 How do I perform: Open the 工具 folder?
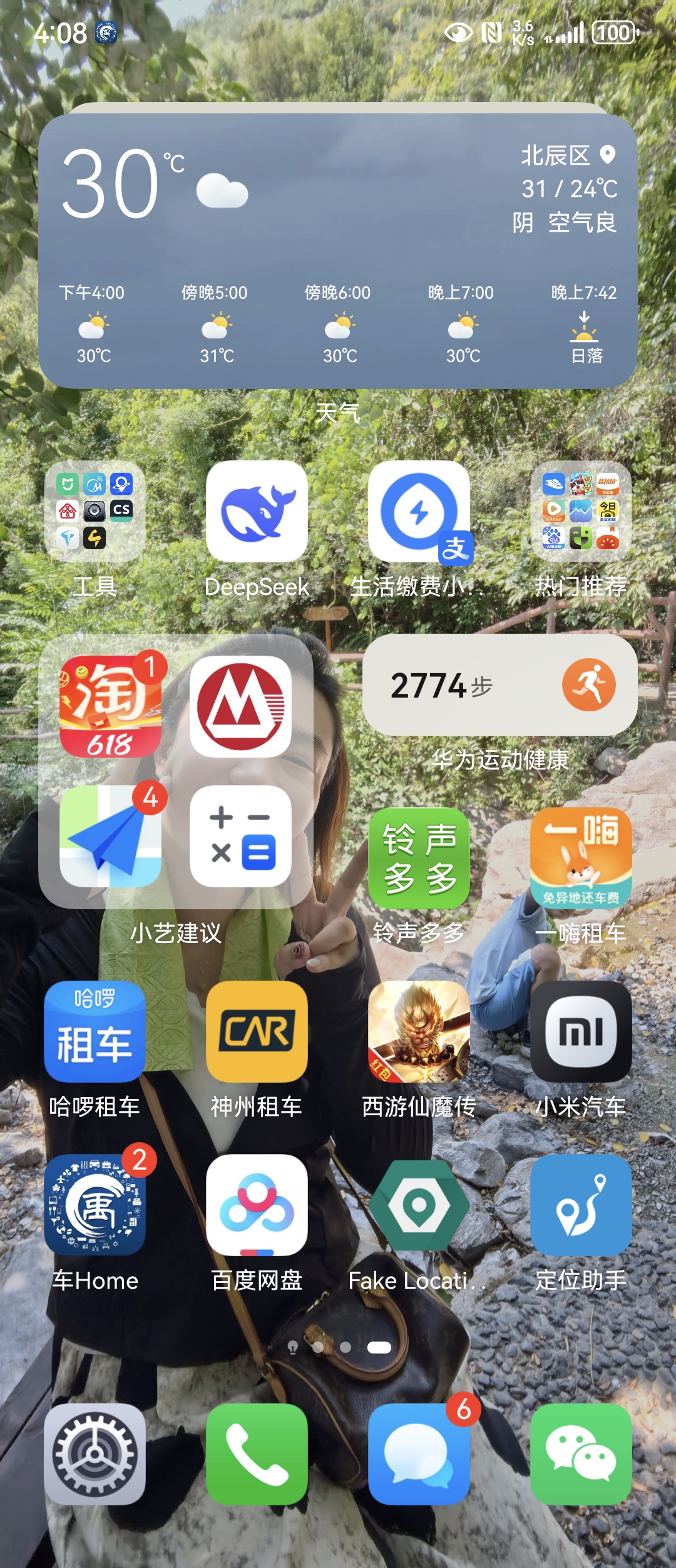[95, 512]
